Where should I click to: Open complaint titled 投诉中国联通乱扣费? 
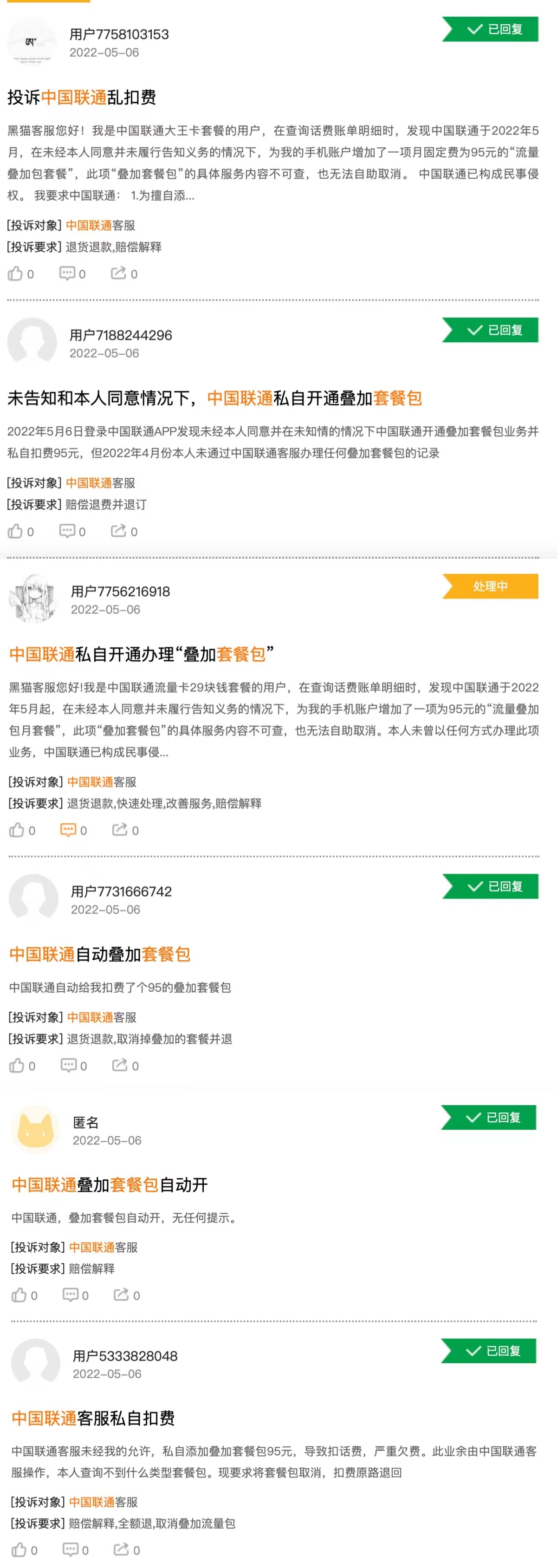tap(82, 98)
